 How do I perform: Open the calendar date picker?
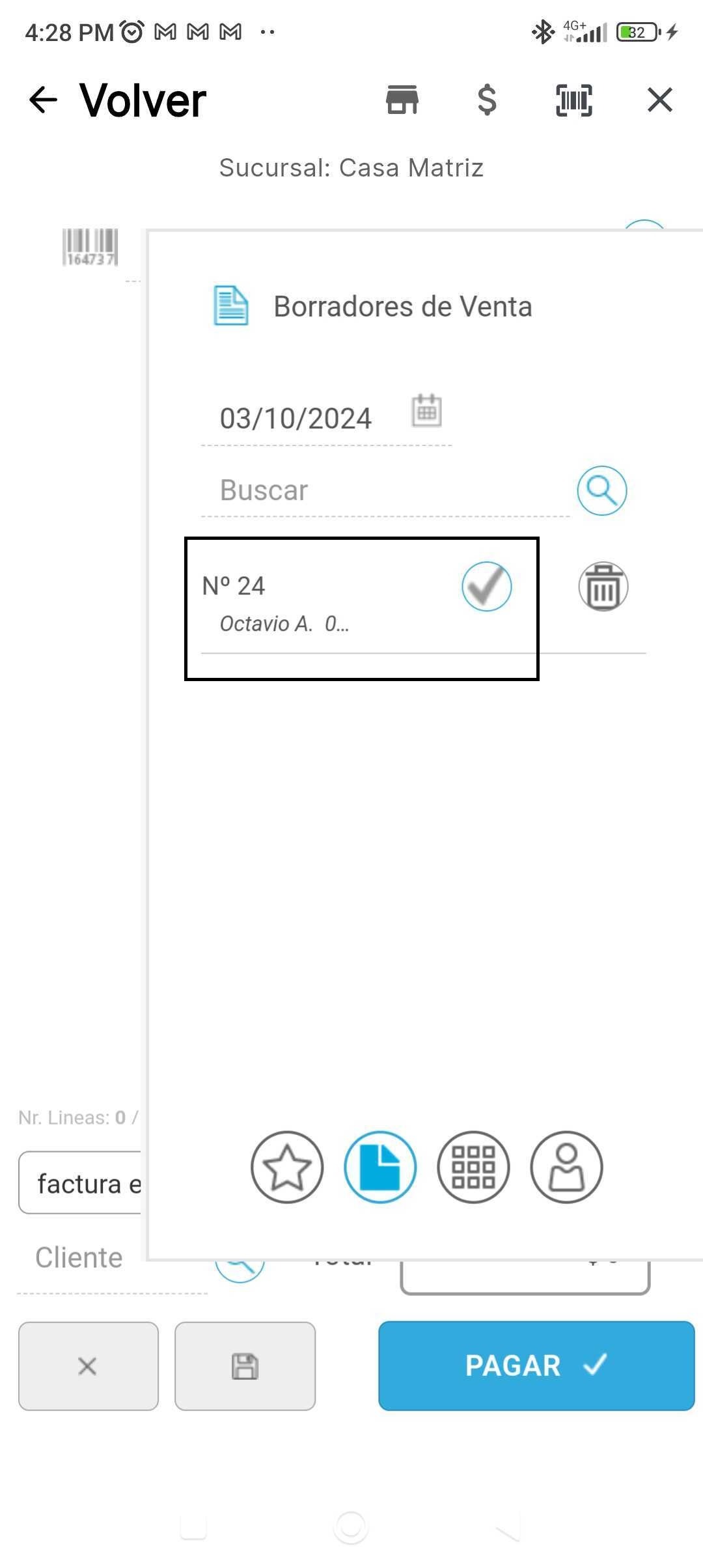(x=427, y=412)
